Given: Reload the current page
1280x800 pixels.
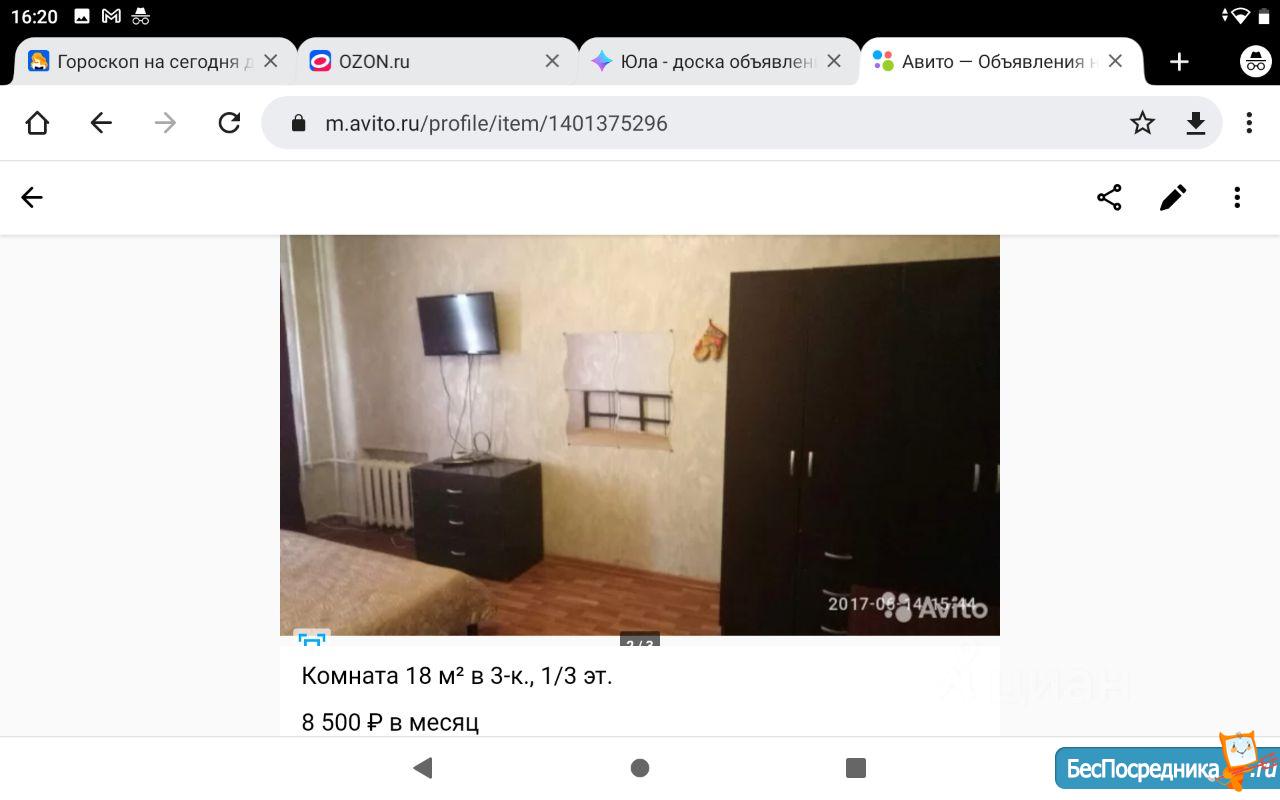Looking at the screenshot, I should 229,123.
